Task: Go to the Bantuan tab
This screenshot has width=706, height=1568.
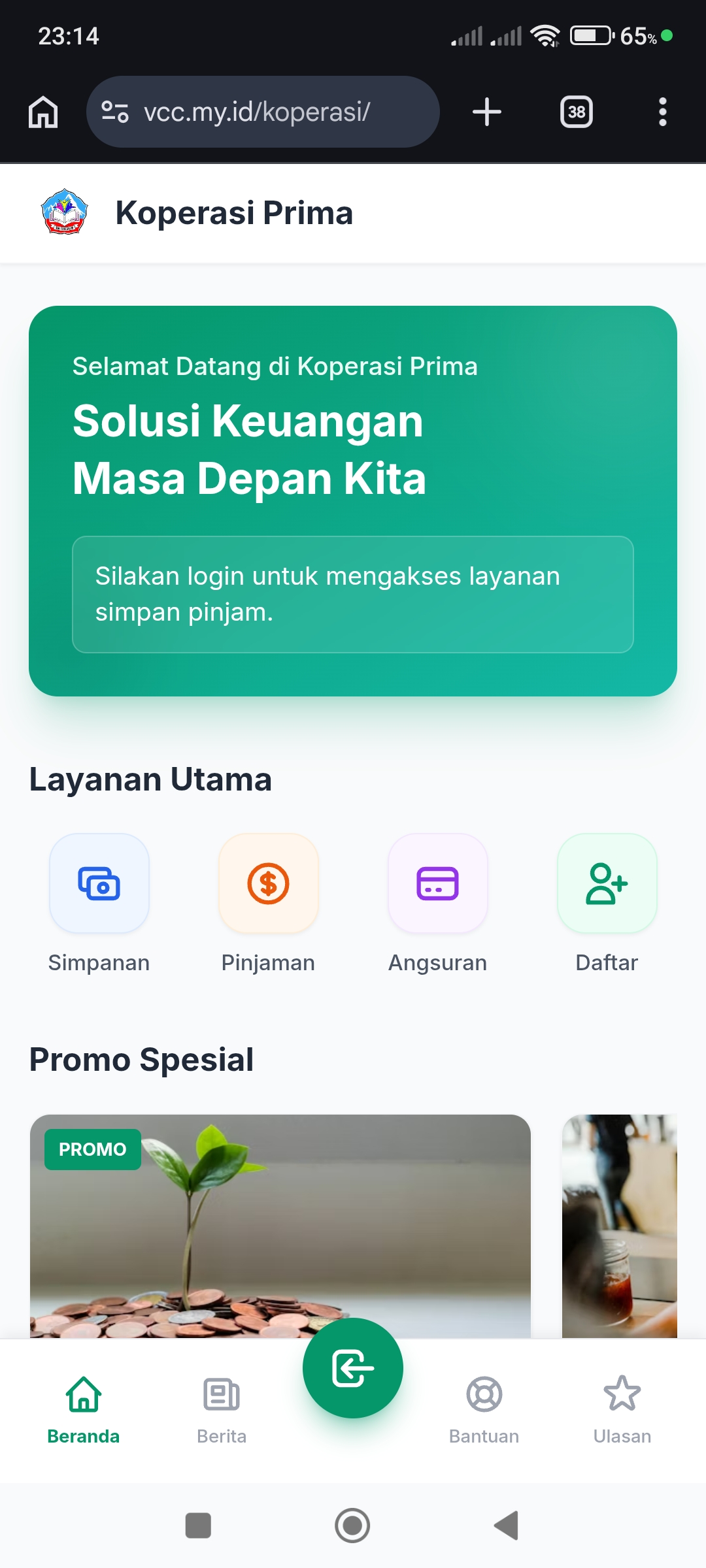Action: pos(484,1408)
